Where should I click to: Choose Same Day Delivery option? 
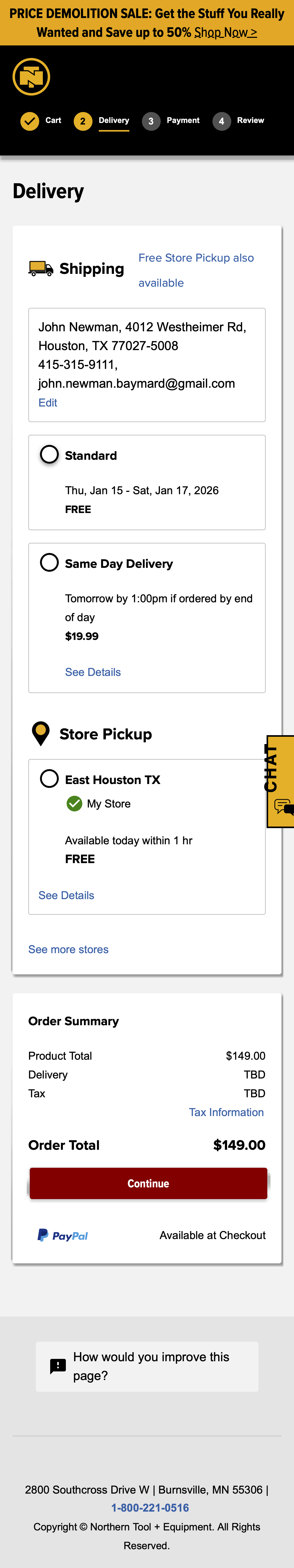point(49,562)
